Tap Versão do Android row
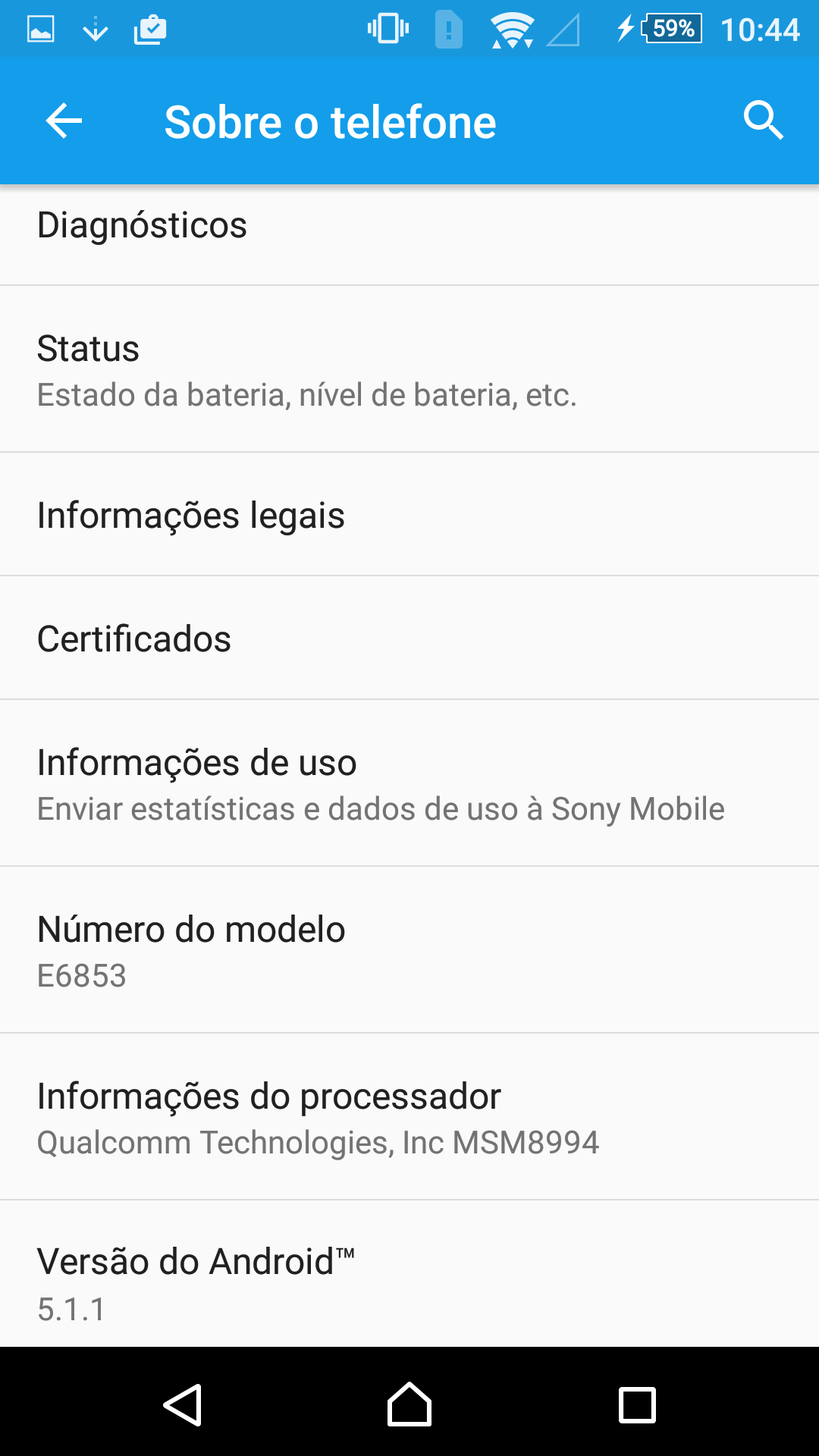819x1456 pixels. [409, 1274]
